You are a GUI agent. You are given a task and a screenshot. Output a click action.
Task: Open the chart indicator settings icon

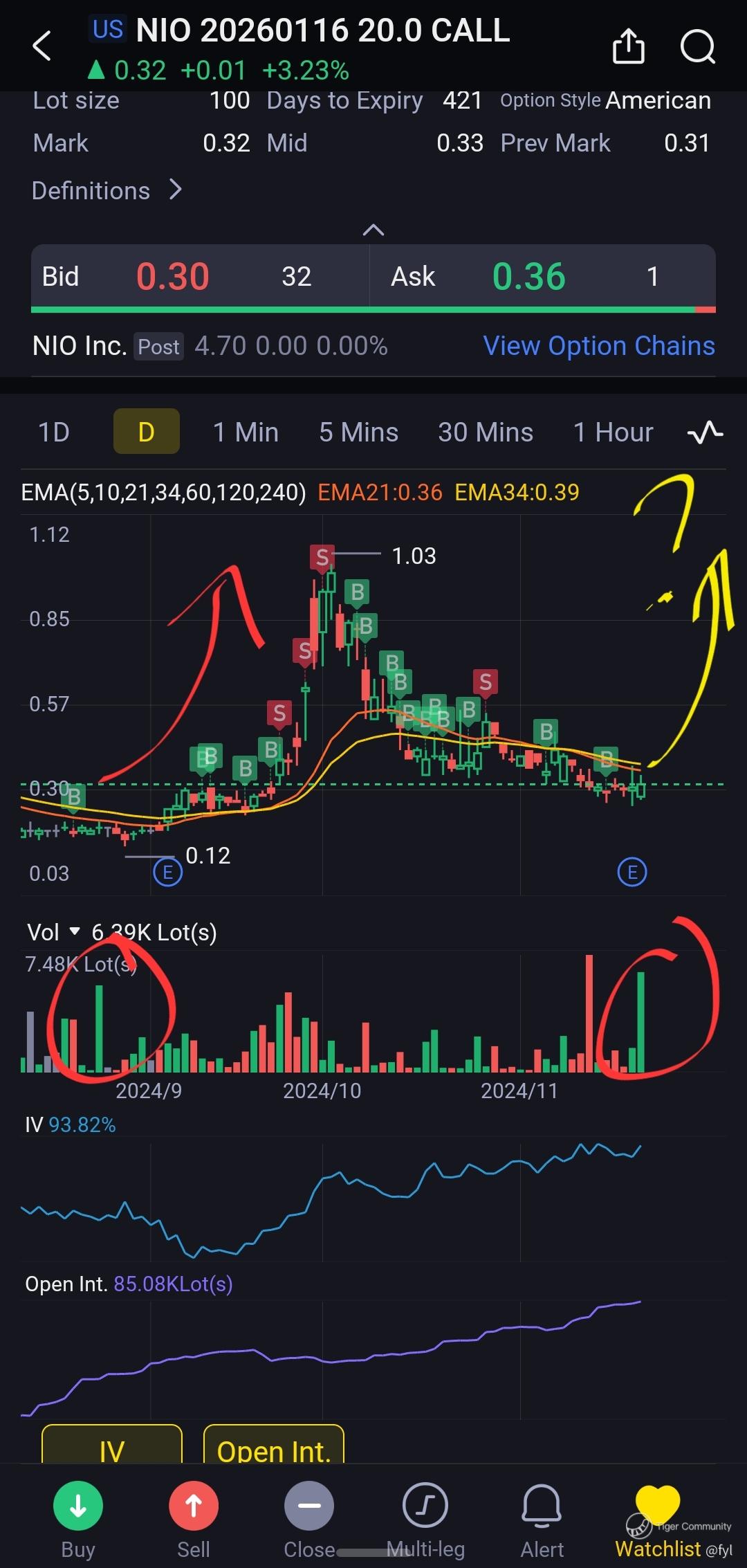tap(705, 433)
